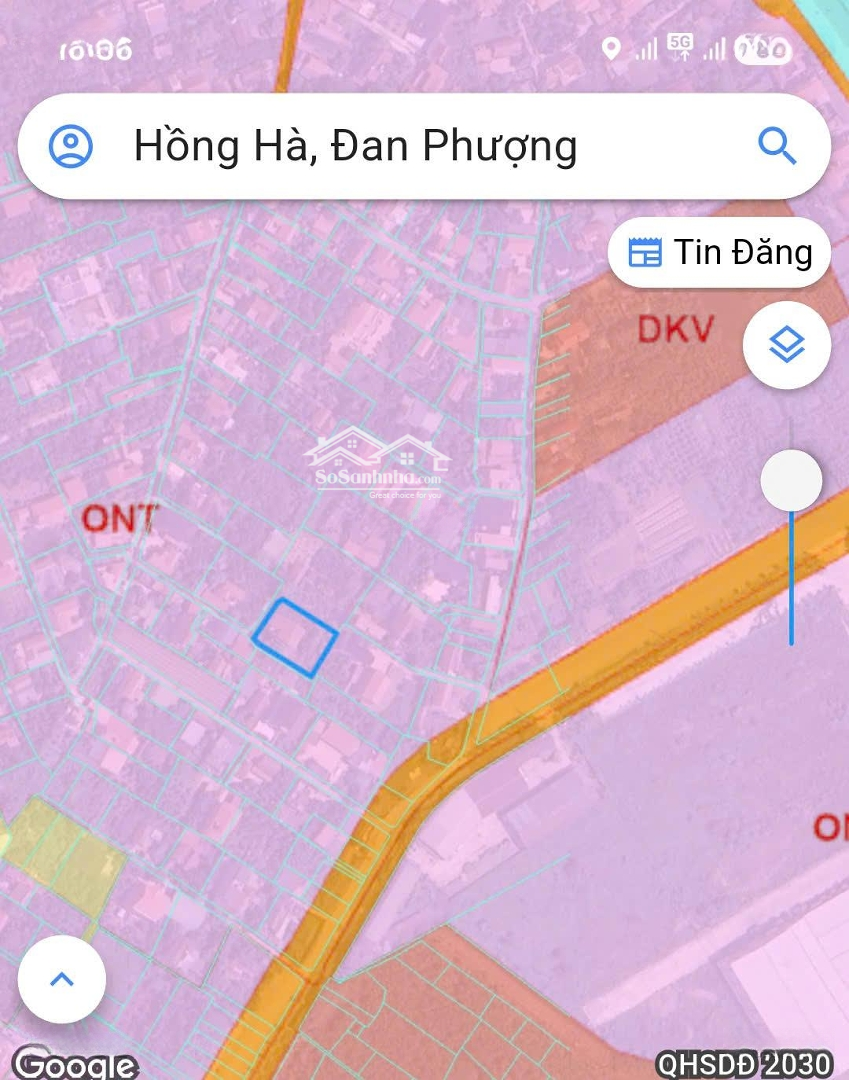Click the profile avatar icon in the search bar
This screenshot has height=1080, width=849.
coord(69,146)
